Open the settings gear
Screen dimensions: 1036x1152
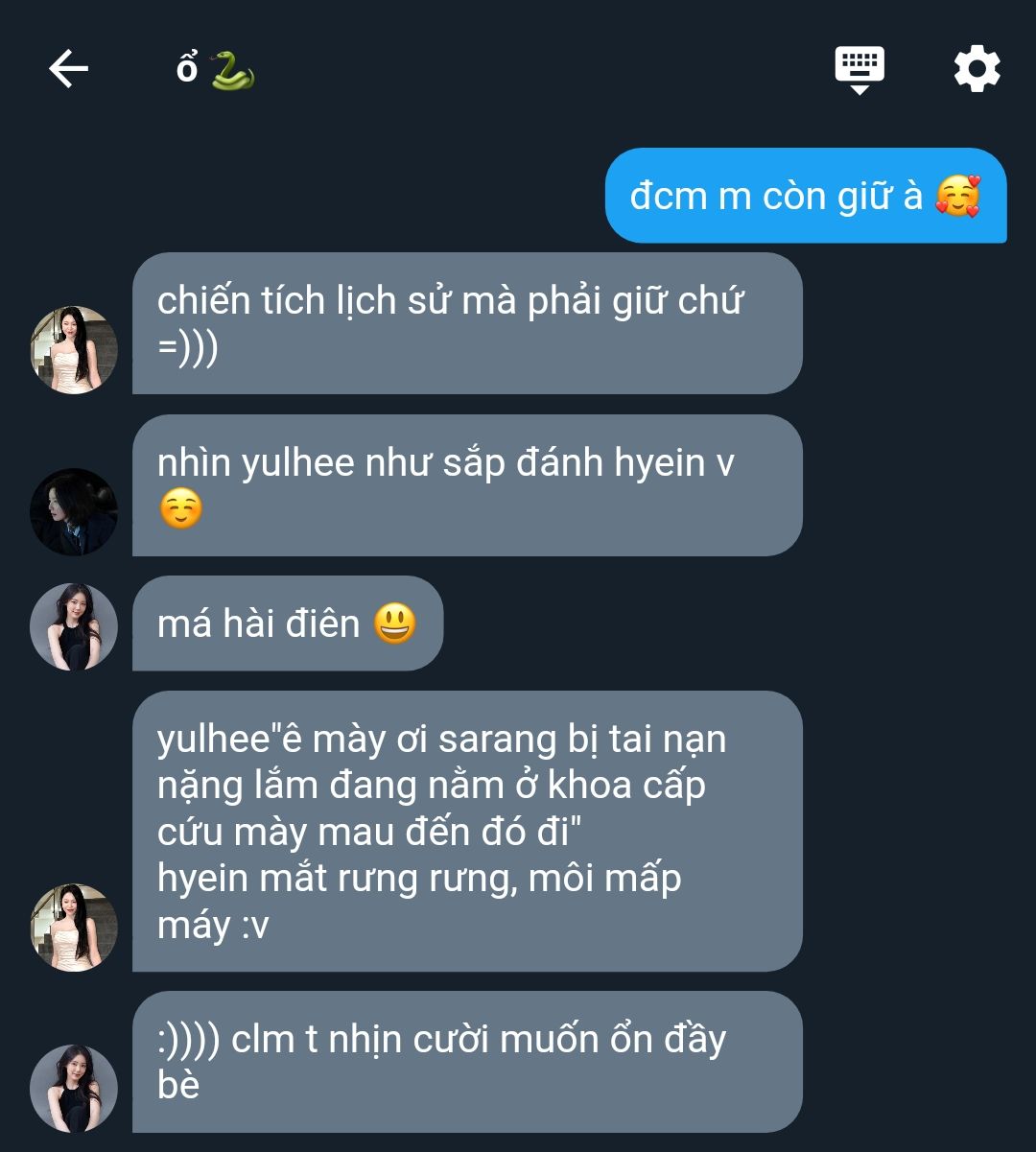click(977, 69)
